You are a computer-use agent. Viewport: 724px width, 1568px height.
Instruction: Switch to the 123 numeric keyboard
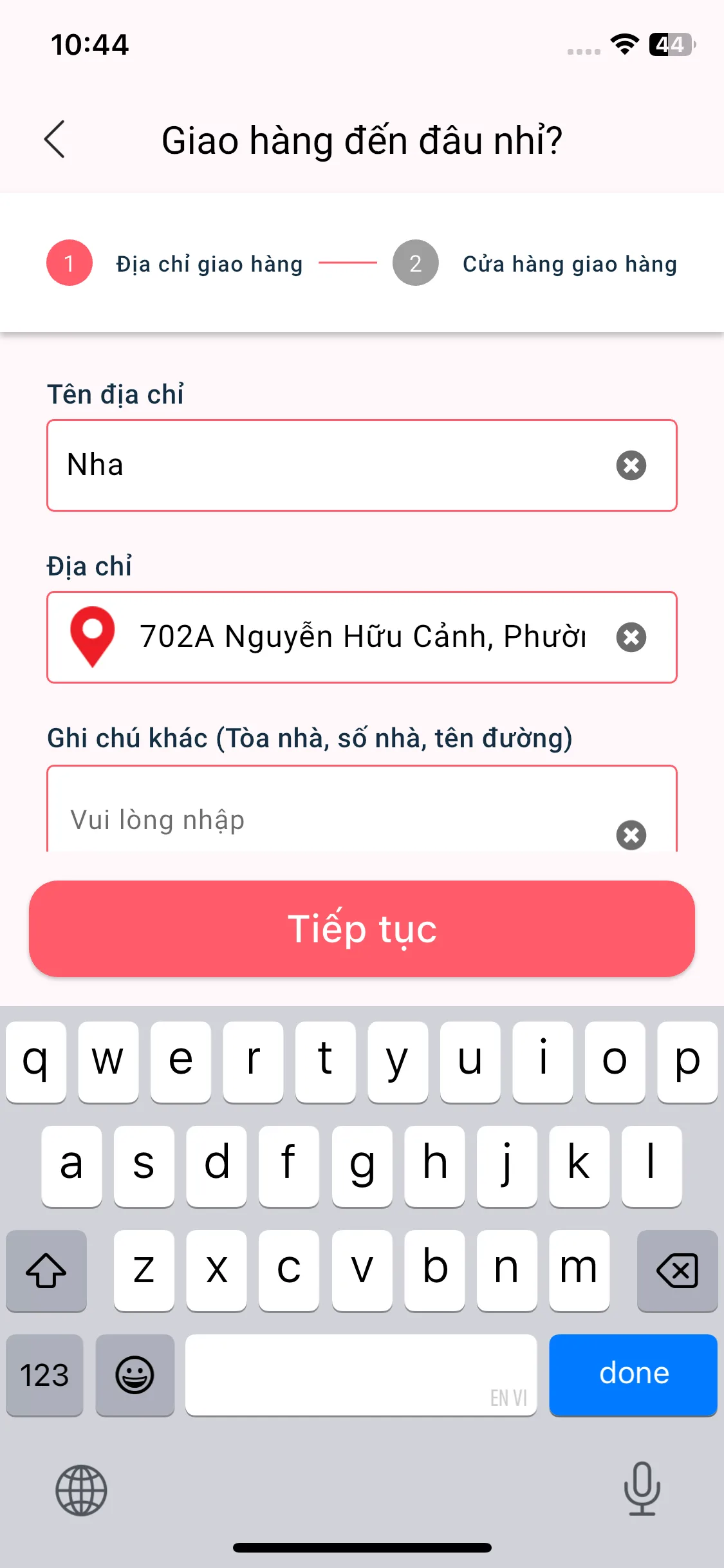pos(44,1374)
